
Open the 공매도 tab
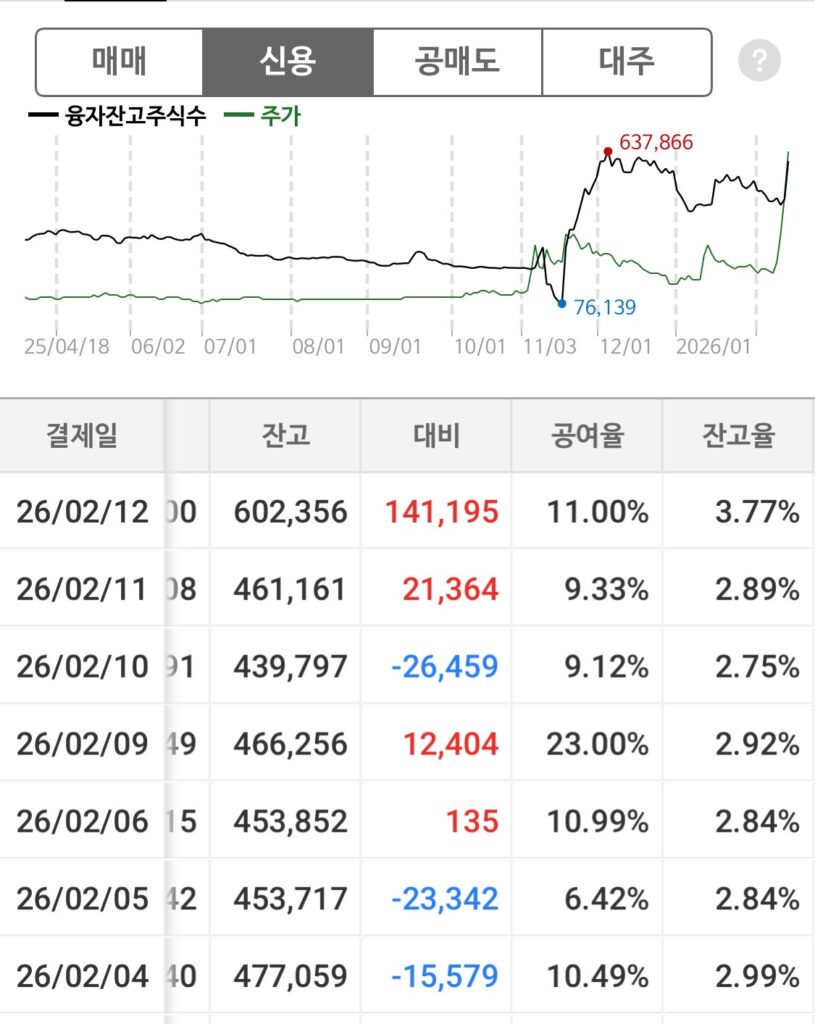457,62
